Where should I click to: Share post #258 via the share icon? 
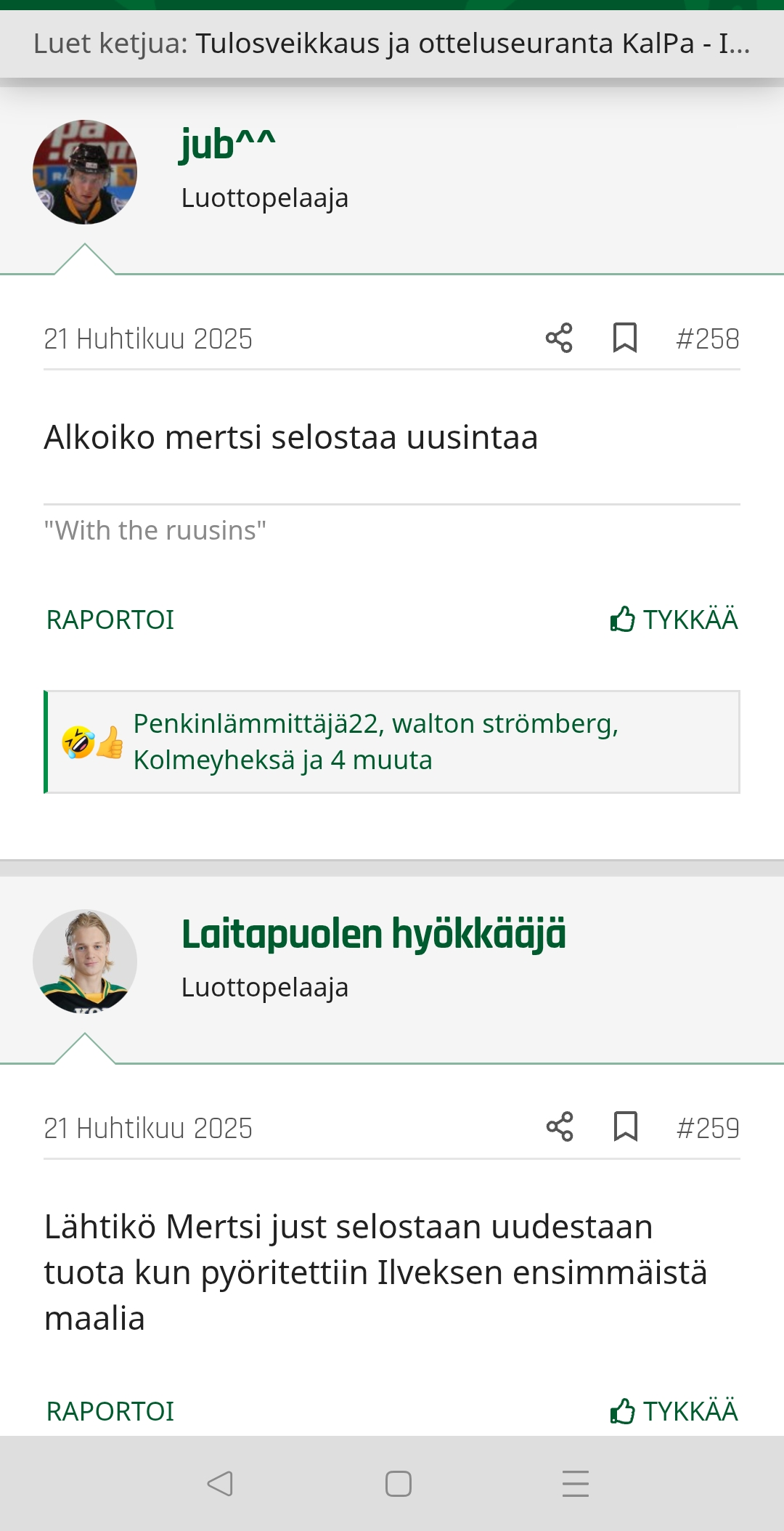pyautogui.click(x=559, y=337)
